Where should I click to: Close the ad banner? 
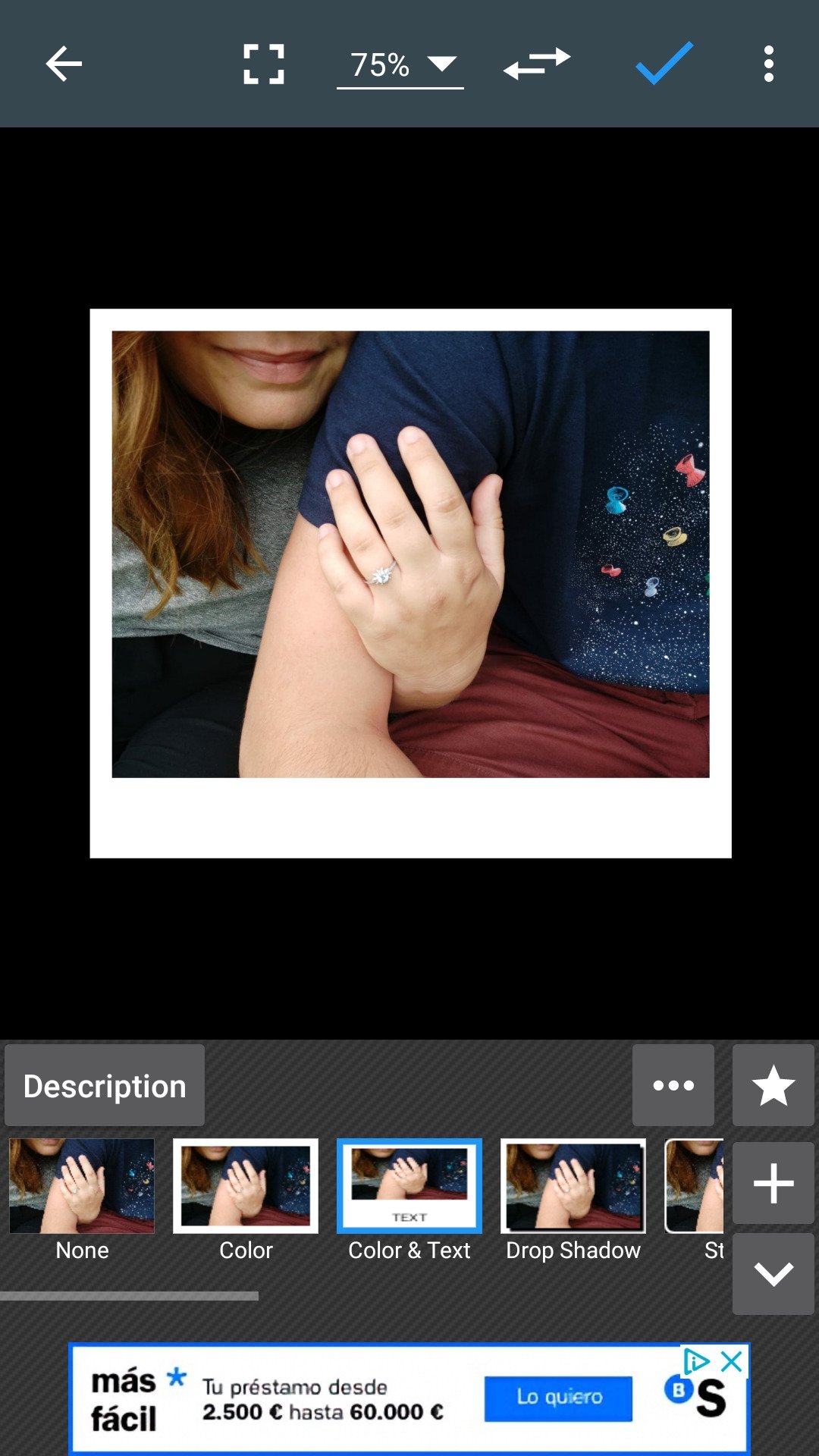click(732, 1362)
